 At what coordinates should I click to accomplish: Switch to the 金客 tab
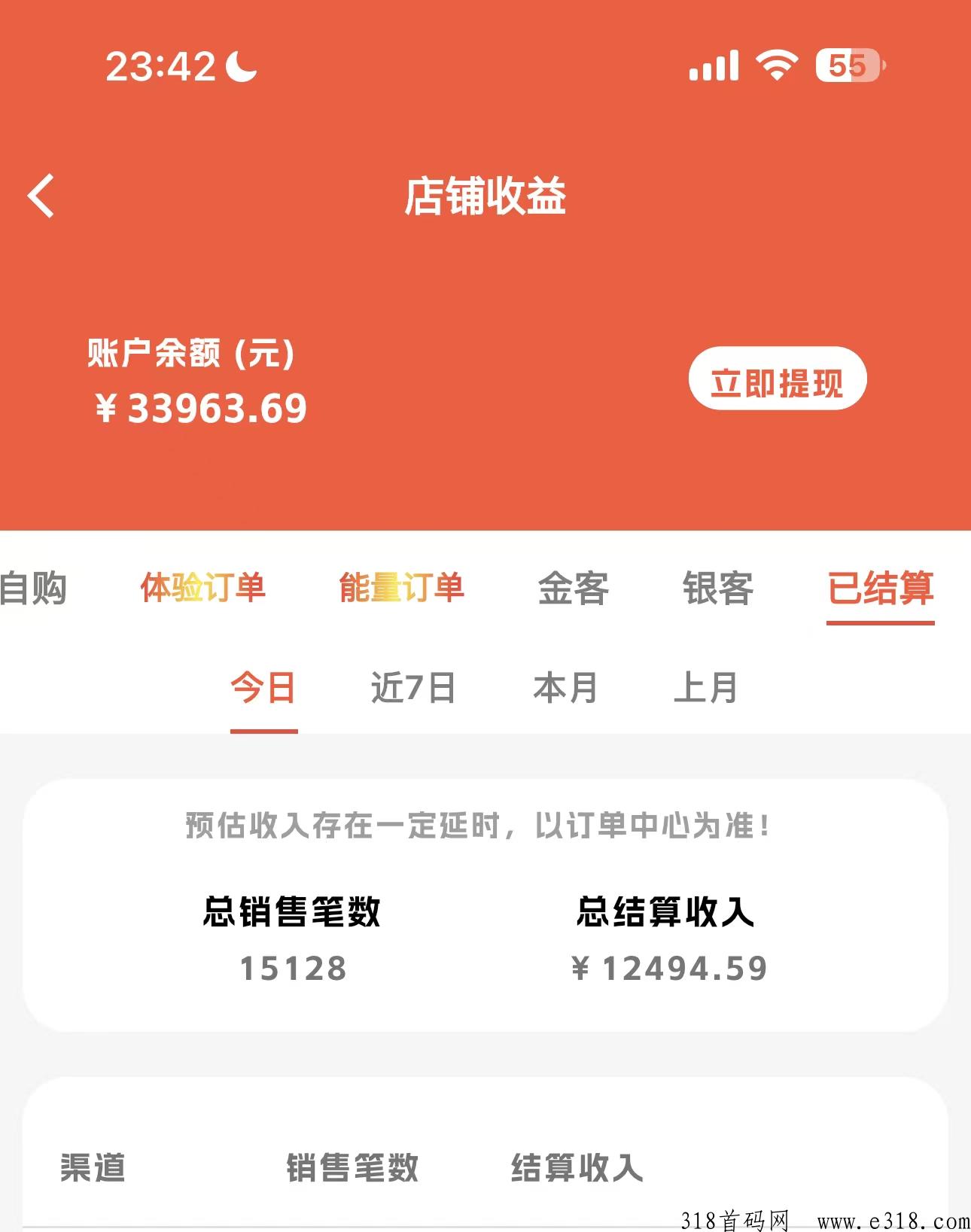[573, 588]
